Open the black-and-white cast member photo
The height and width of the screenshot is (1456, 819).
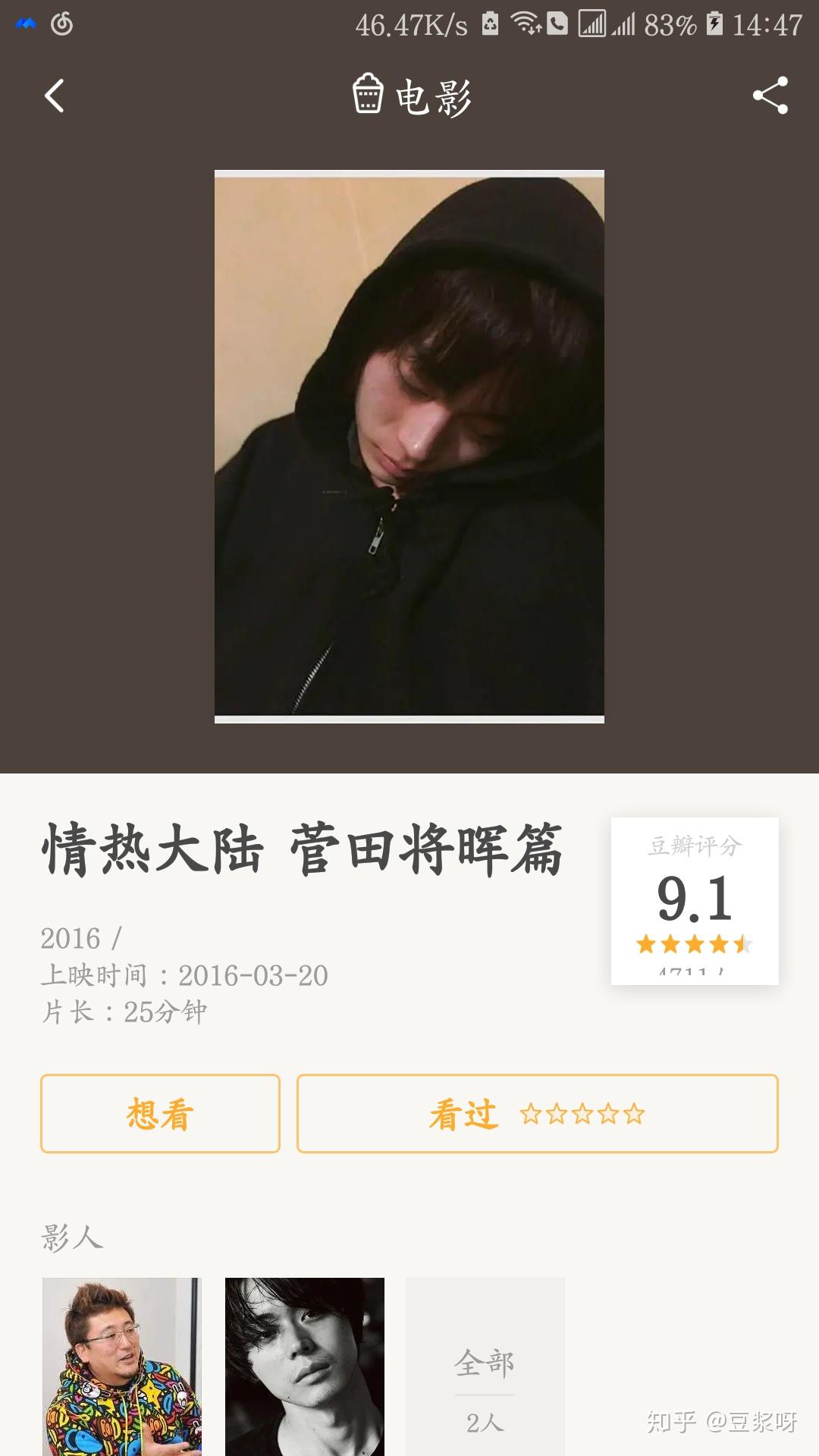point(305,1365)
